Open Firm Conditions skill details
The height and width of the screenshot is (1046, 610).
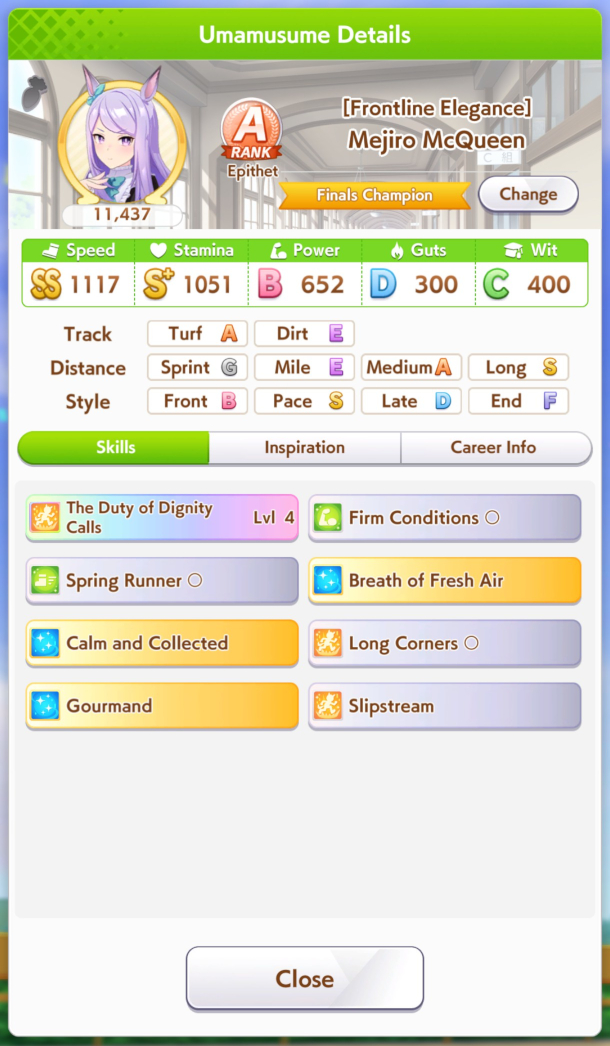pos(444,518)
